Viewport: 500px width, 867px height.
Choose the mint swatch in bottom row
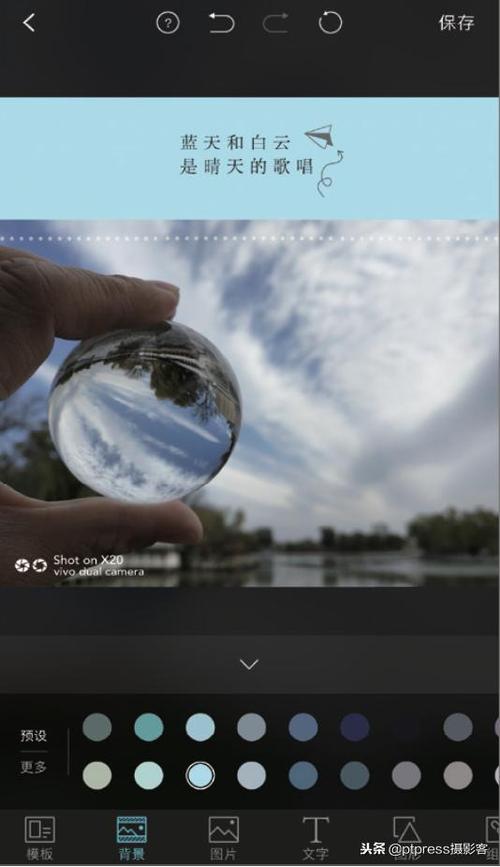pos(149,775)
